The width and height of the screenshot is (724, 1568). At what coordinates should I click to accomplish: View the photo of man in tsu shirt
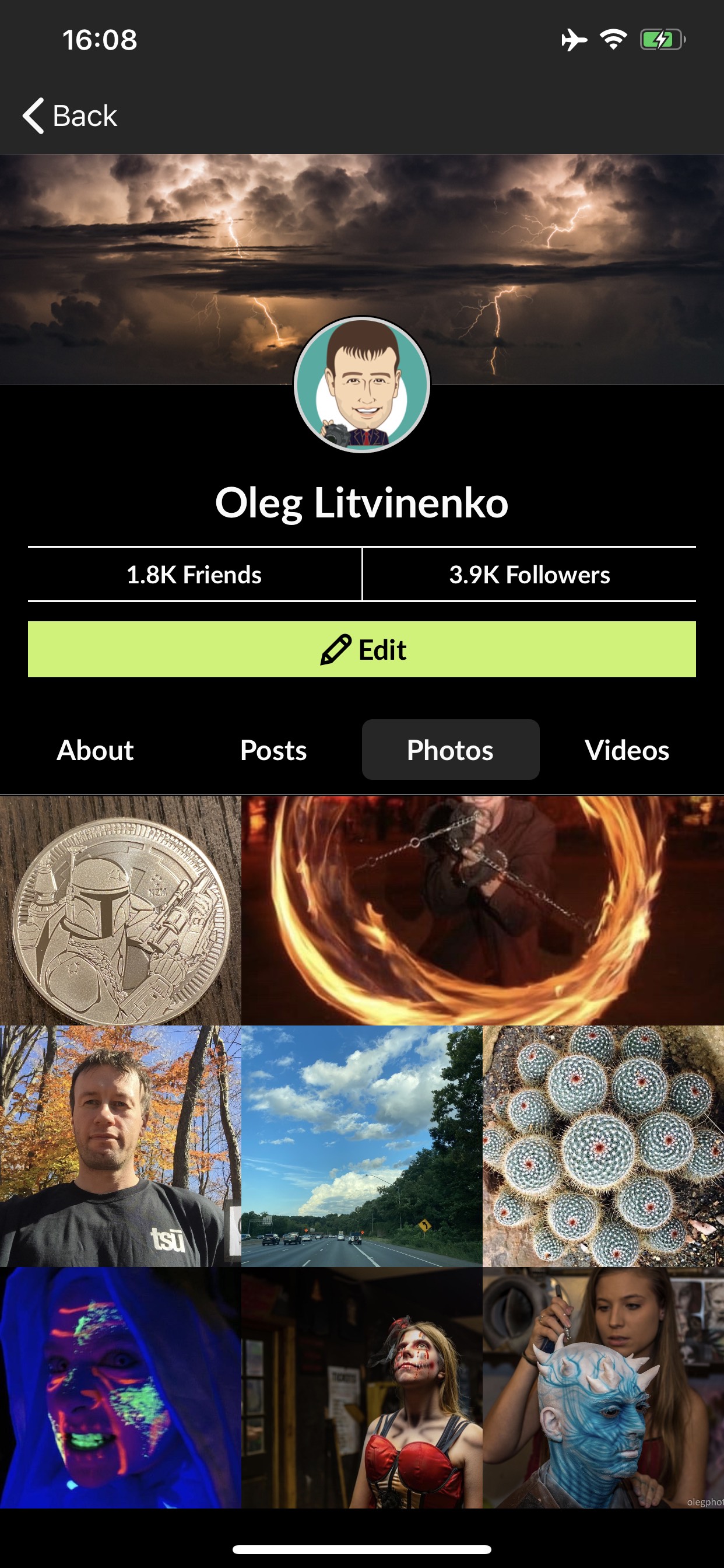tap(121, 1146)
